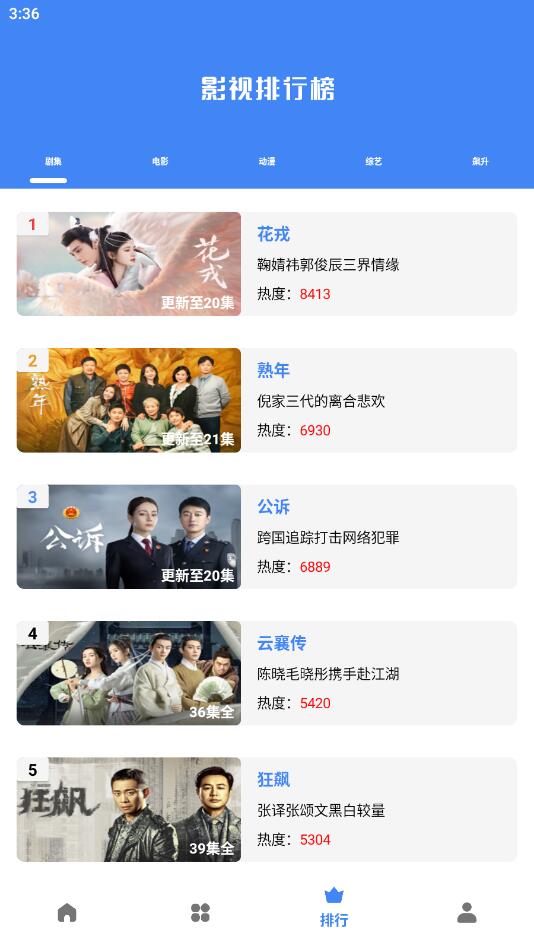The width and height of the screenshot is (534, 949).
Task: Open the 飙升 ranking tab
Action: pyautogui.click(x=480, y=162)
